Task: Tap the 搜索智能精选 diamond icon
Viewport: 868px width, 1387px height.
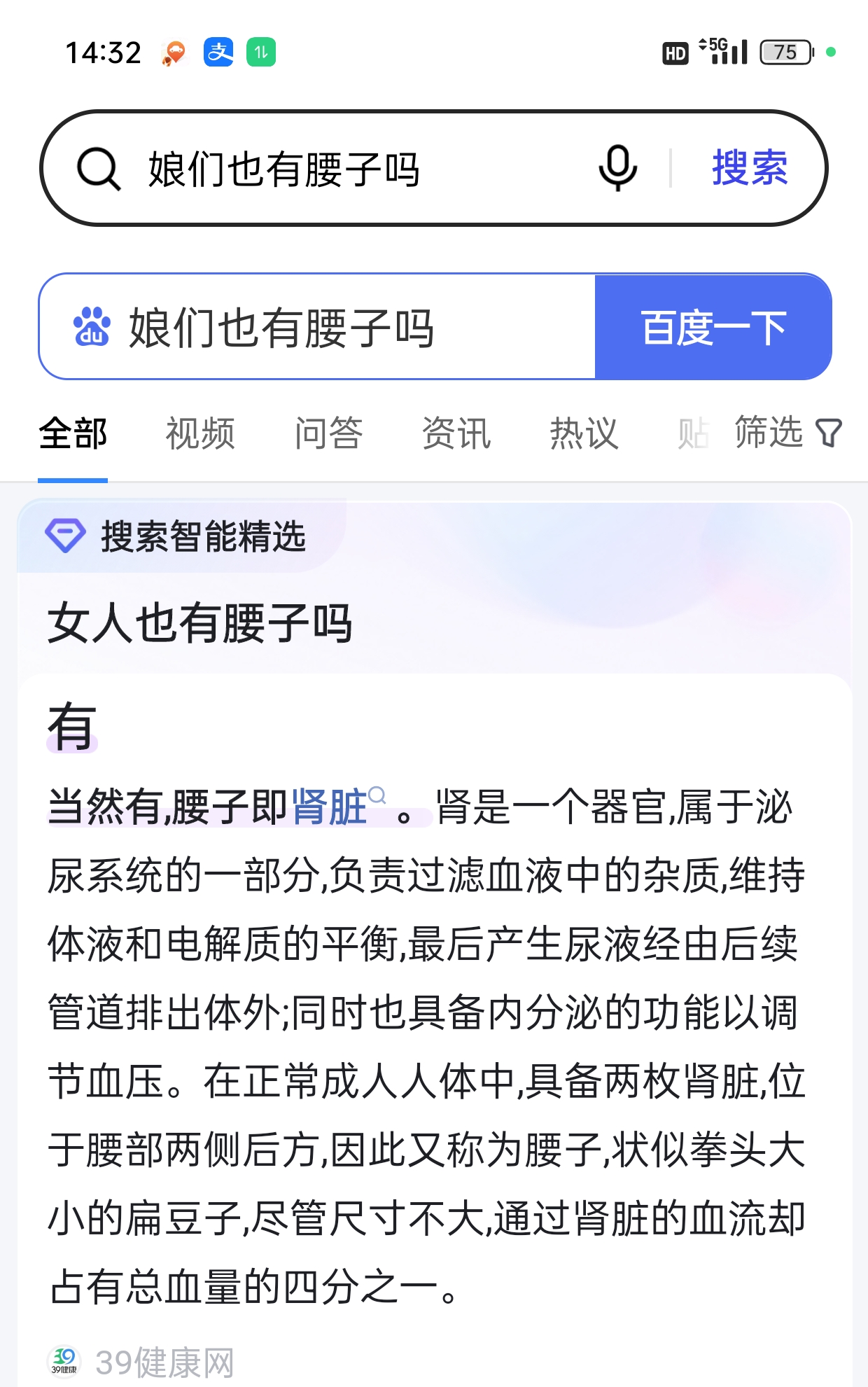Action: click(x=66, y=536)
